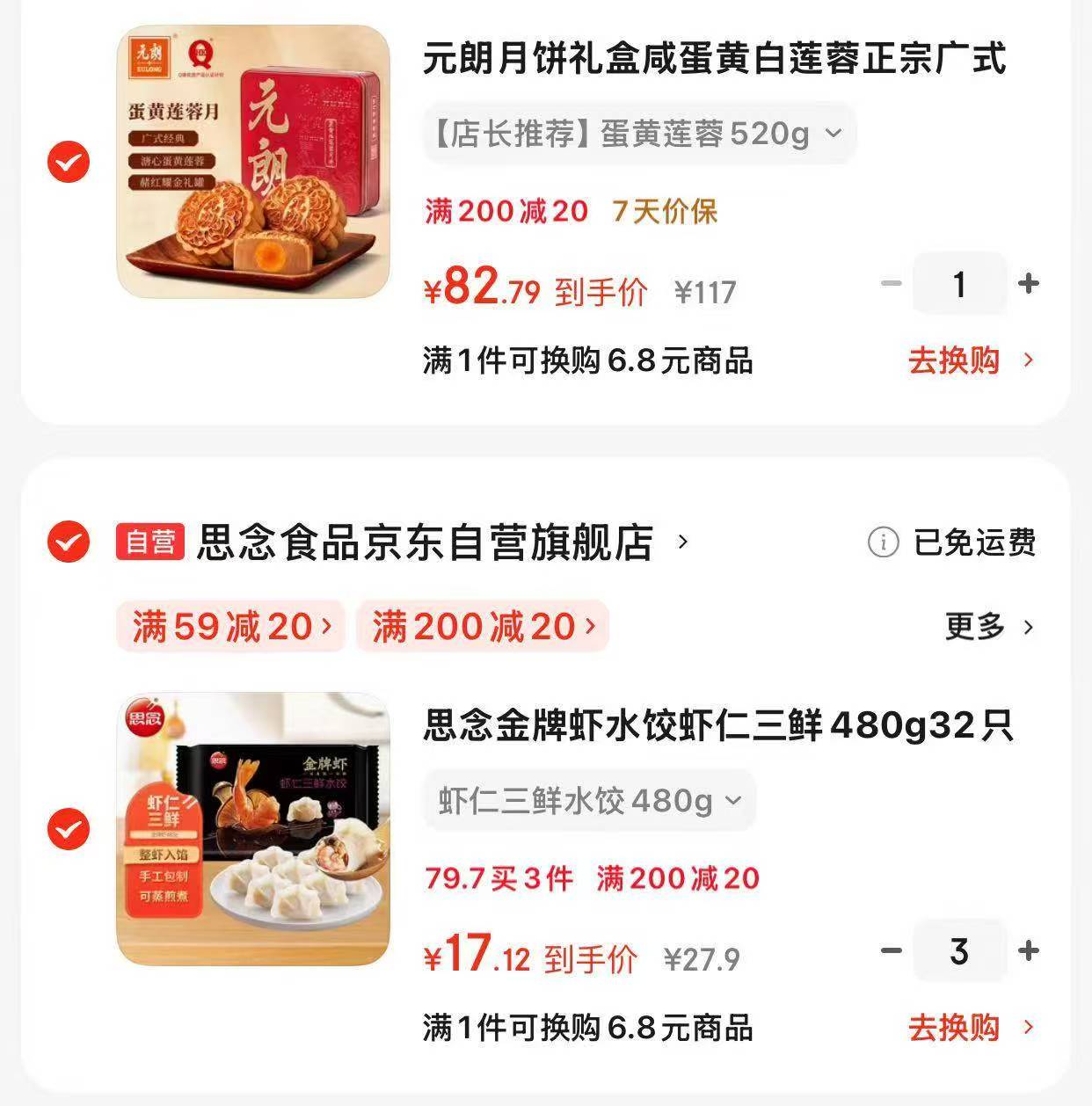Open the 满59减20 coupon tag
The height and width of the screenshot is (1106, 1092).
[x=229, y=626]
